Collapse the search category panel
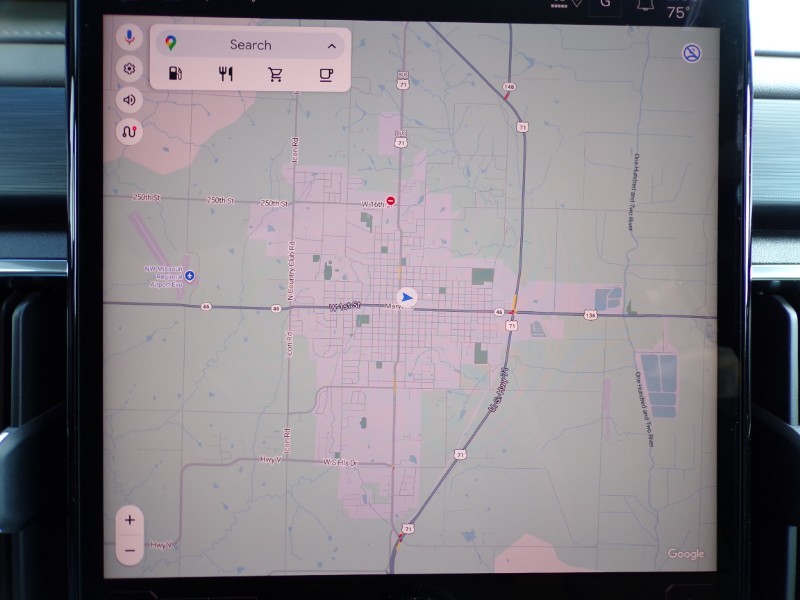This screenshot has width=800, height=600. 331,46
